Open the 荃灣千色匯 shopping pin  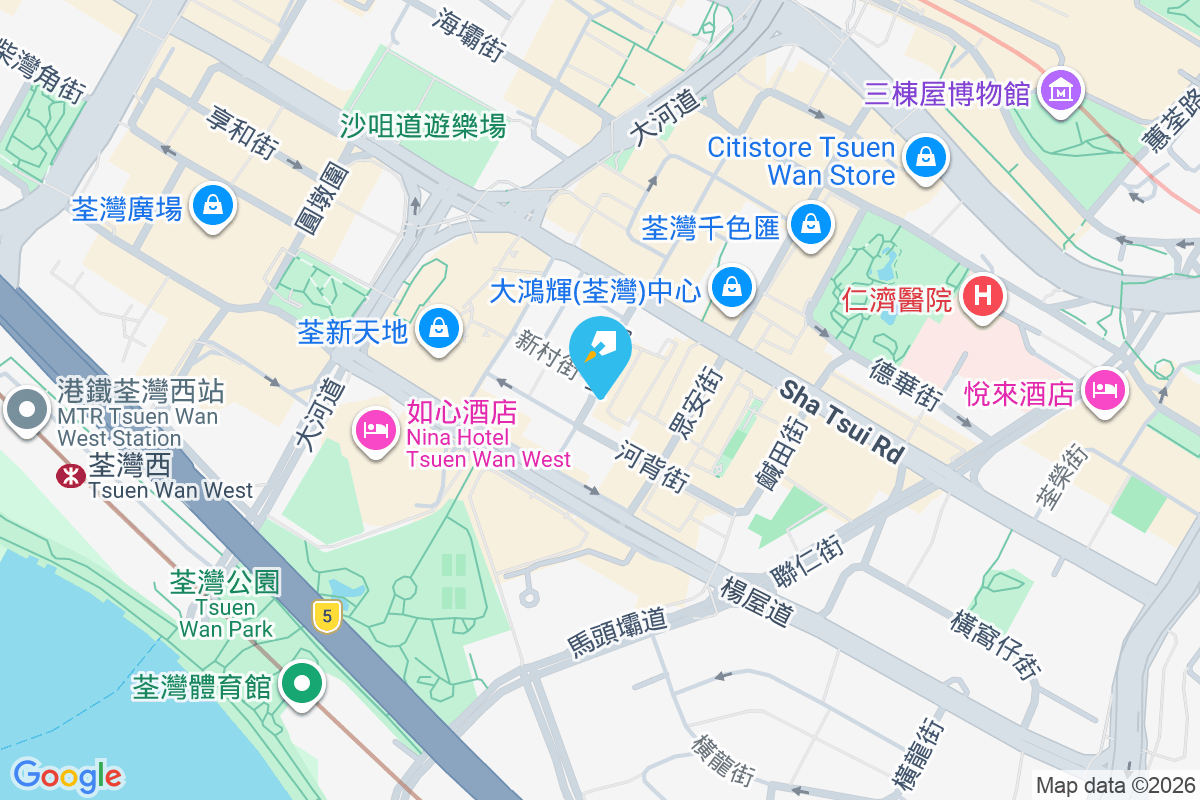coord(810,225)
